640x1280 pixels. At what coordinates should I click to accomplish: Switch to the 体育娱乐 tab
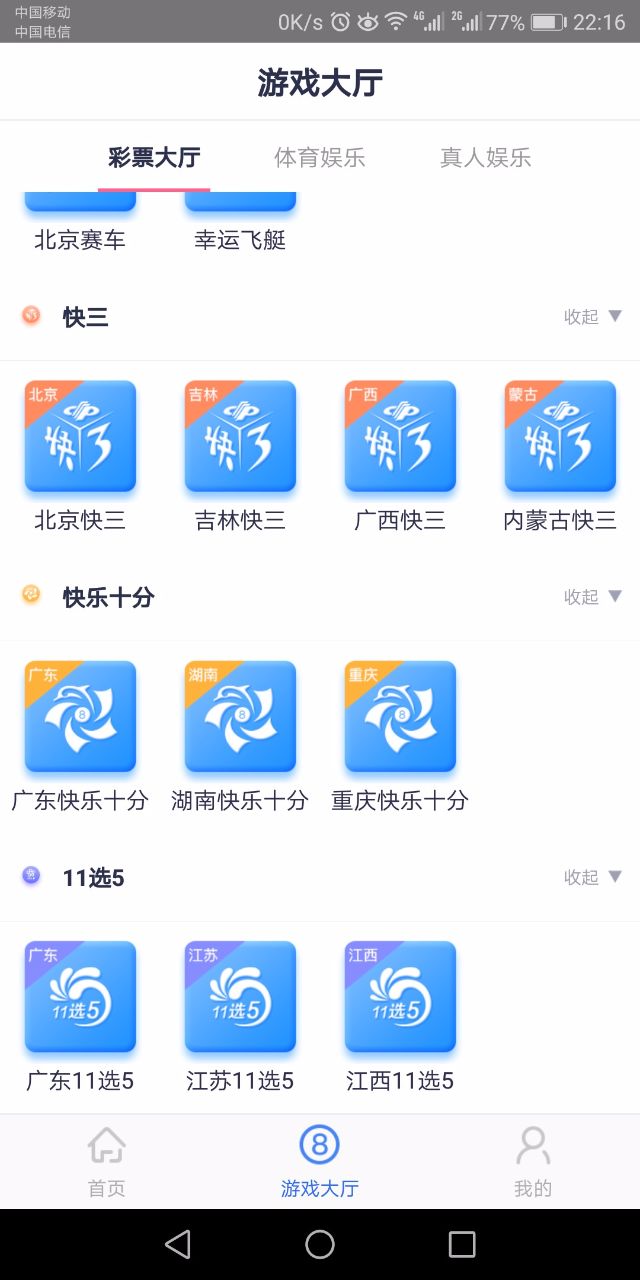tap(320, 157)
